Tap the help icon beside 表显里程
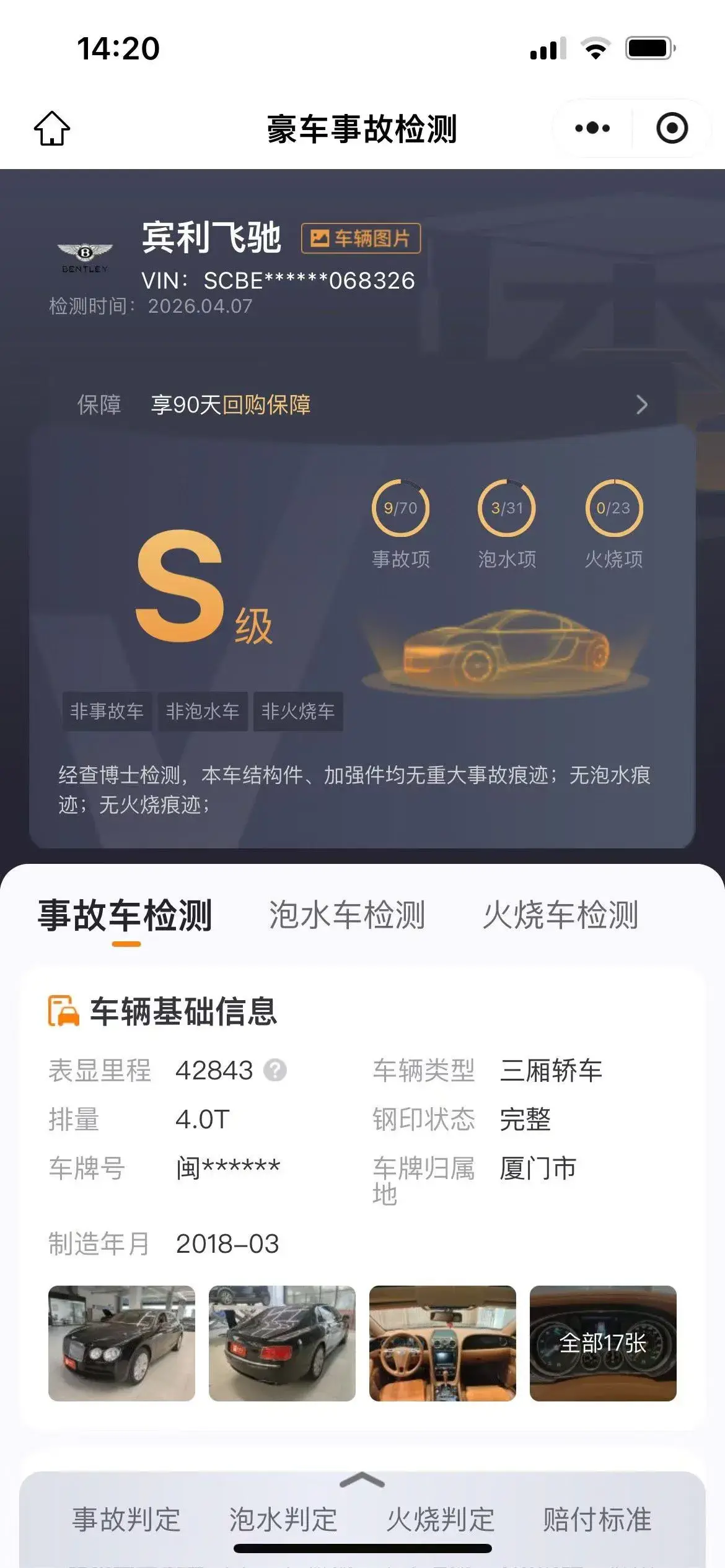 click(275, 1070)
